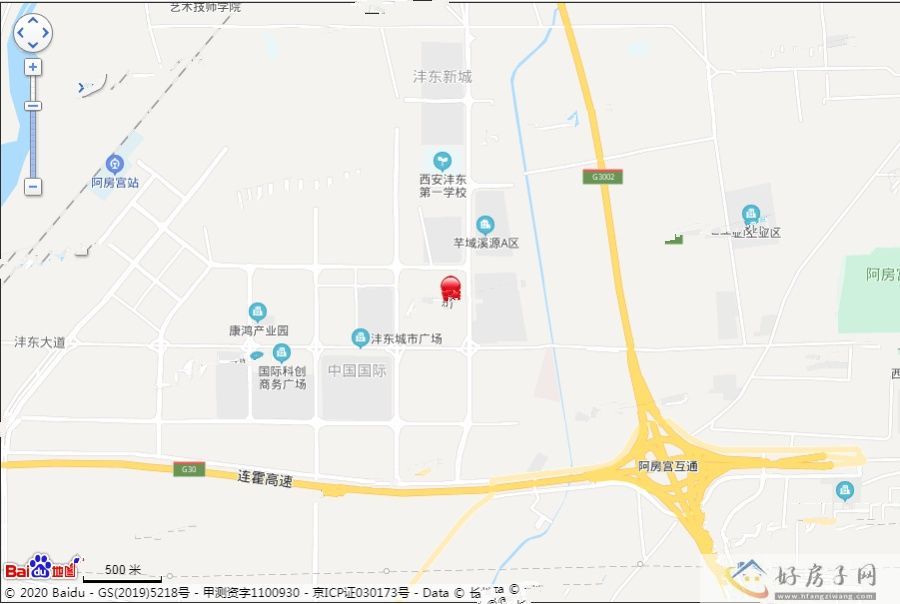Open the red location marker
The height and width of the screenshot is (604, 900).
click(451, 288)
